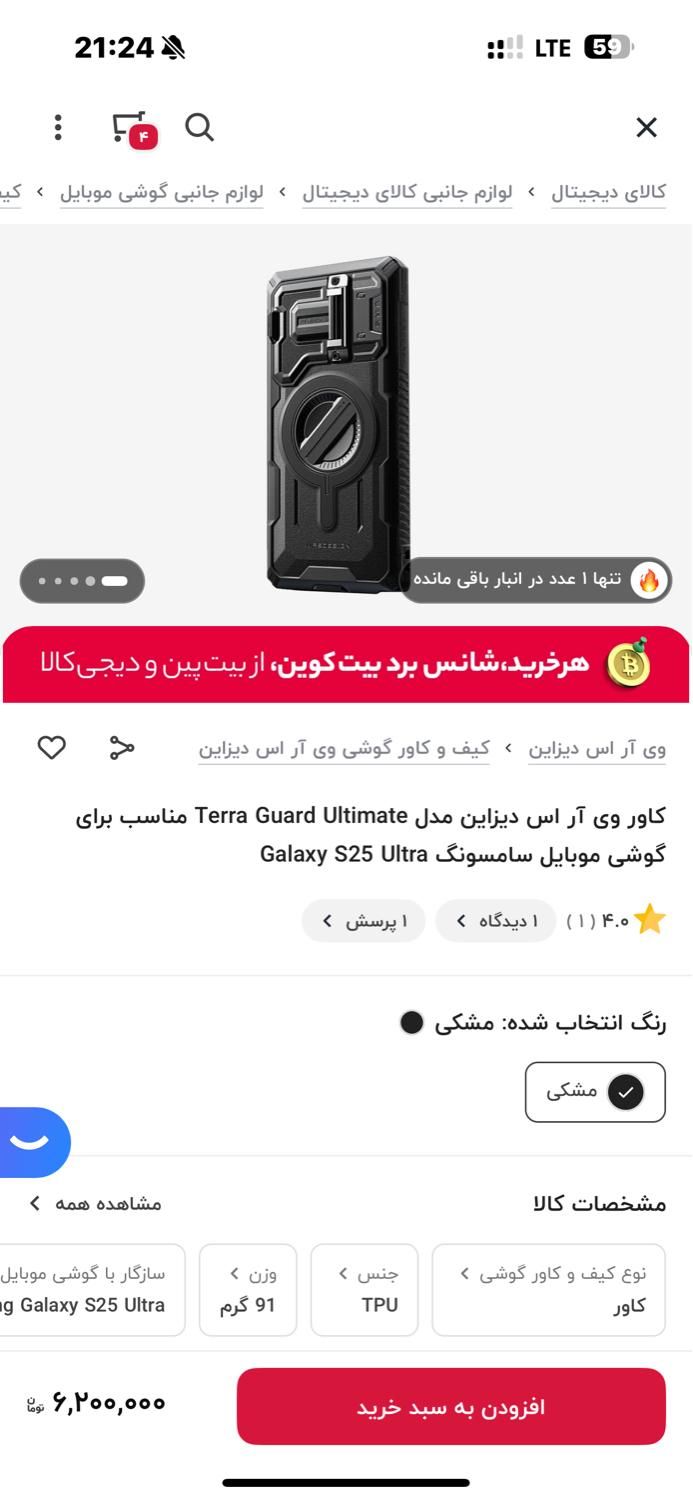Open the three-dot overflow menu
Viewport: 693px width, 1500px height.
click(58, 127)
